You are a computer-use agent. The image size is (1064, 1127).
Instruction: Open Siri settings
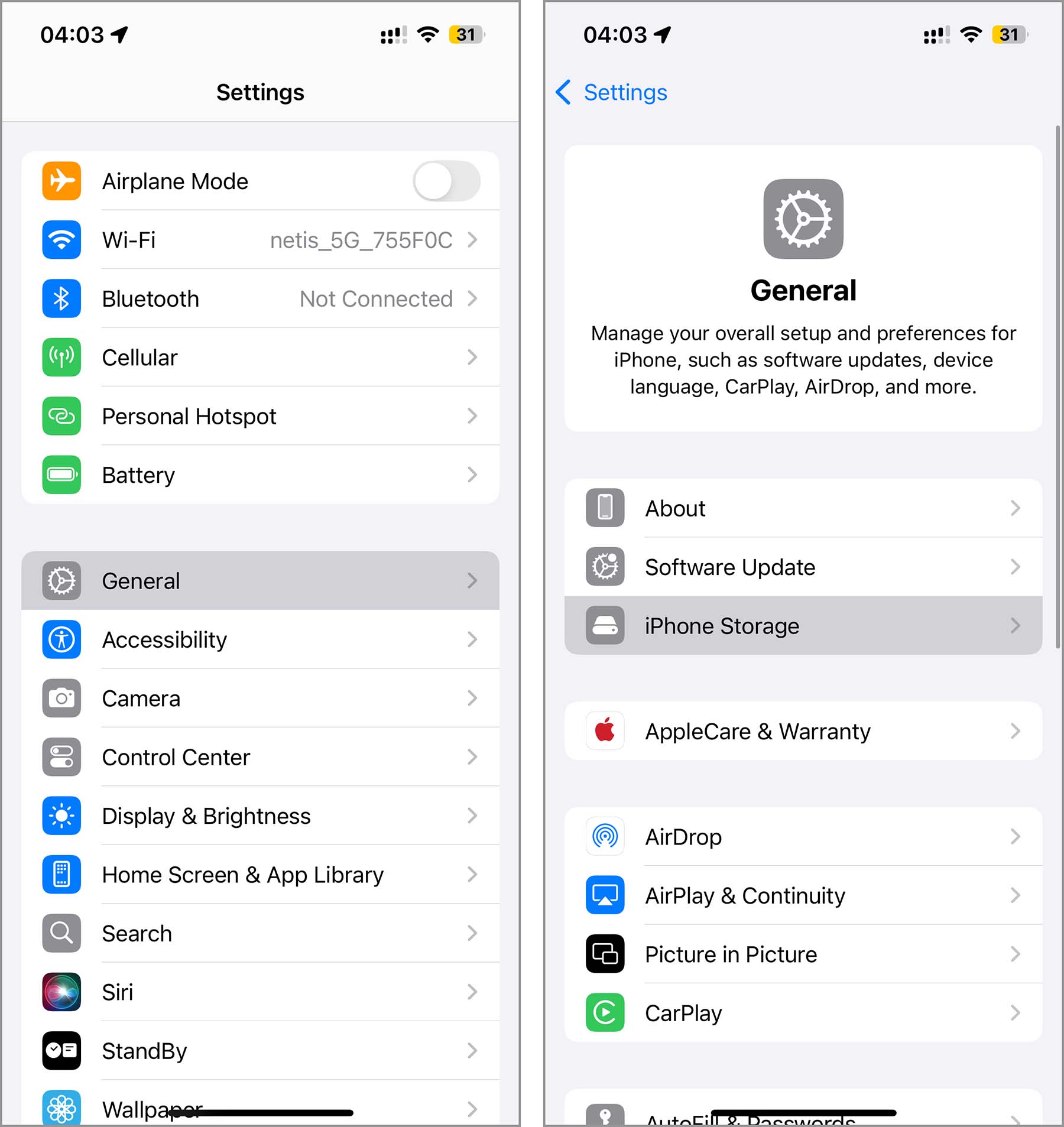pos(260,992)
